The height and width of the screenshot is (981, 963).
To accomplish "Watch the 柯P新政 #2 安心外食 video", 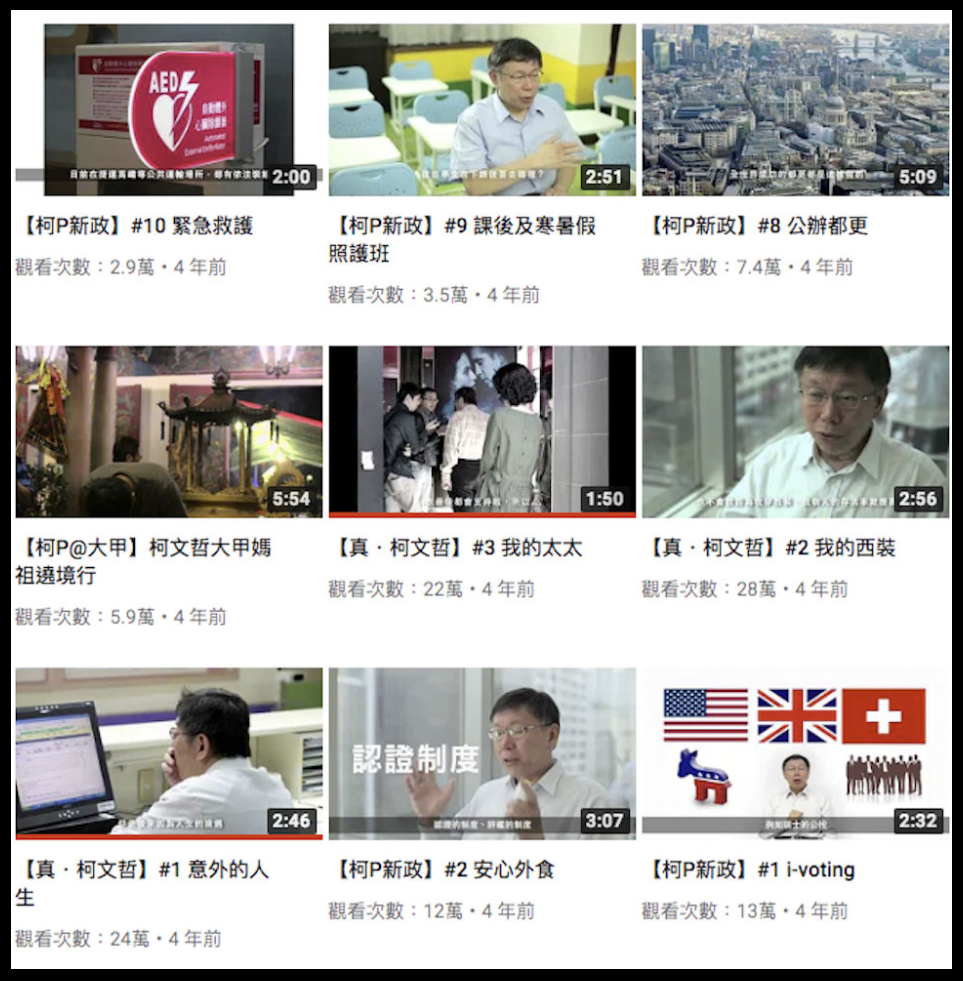I will click(x=481, y=753).
